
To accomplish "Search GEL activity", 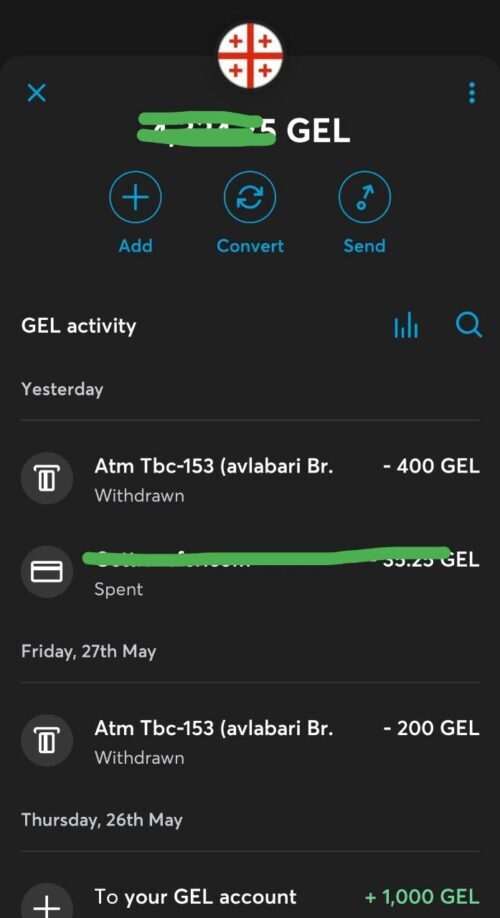I will (x=468, y=324).
